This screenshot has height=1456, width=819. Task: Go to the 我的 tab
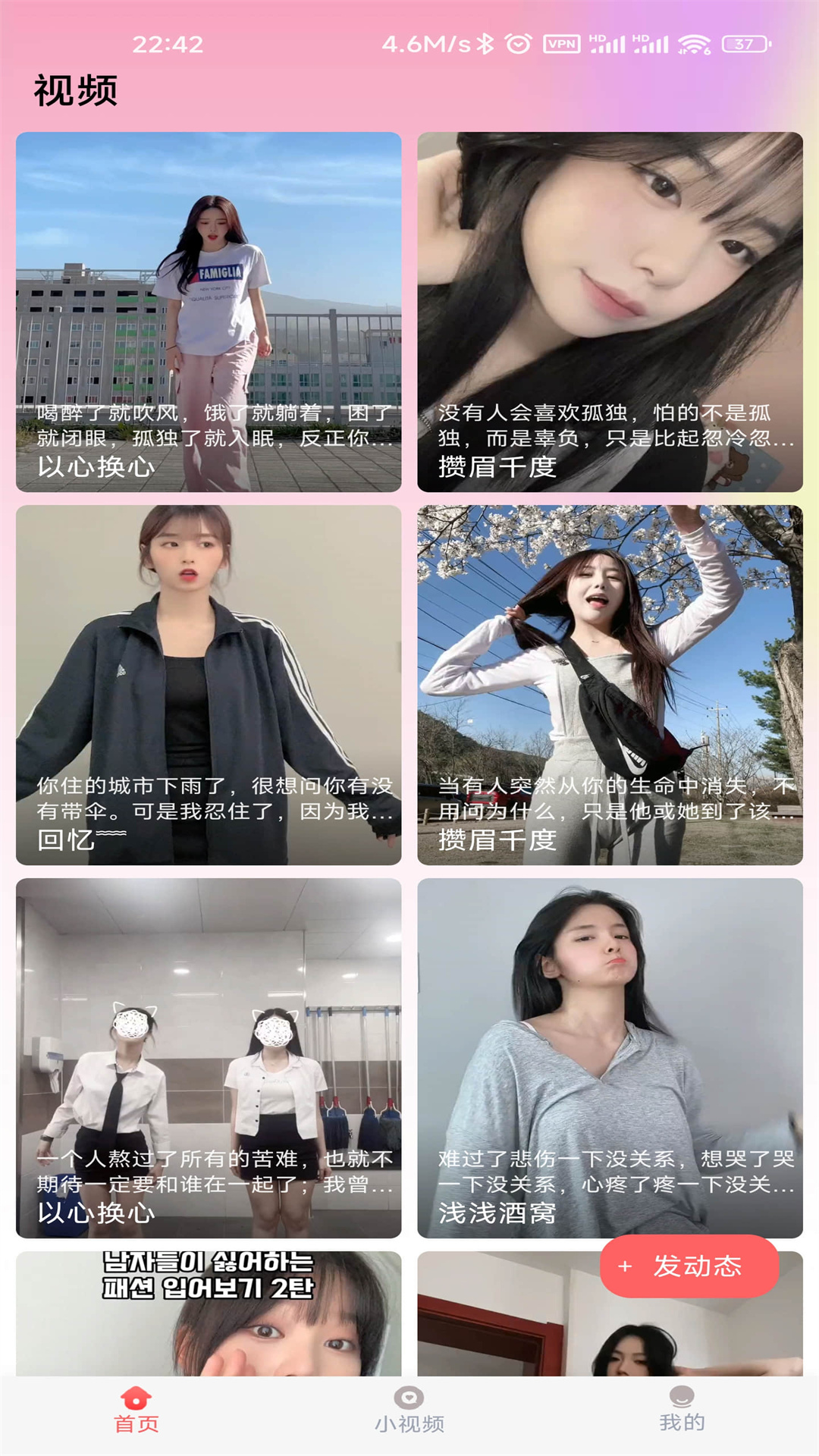(x=681, y=1410)
